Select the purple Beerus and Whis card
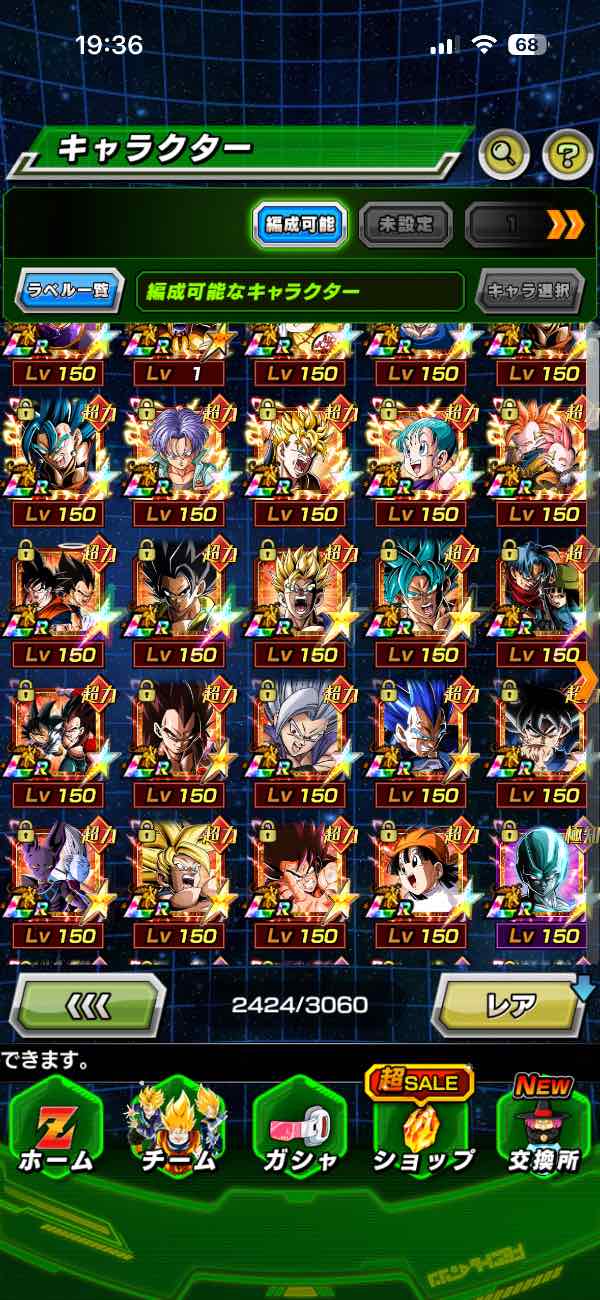The width and height of the screenshot is (600, 1300). [59, 872]
